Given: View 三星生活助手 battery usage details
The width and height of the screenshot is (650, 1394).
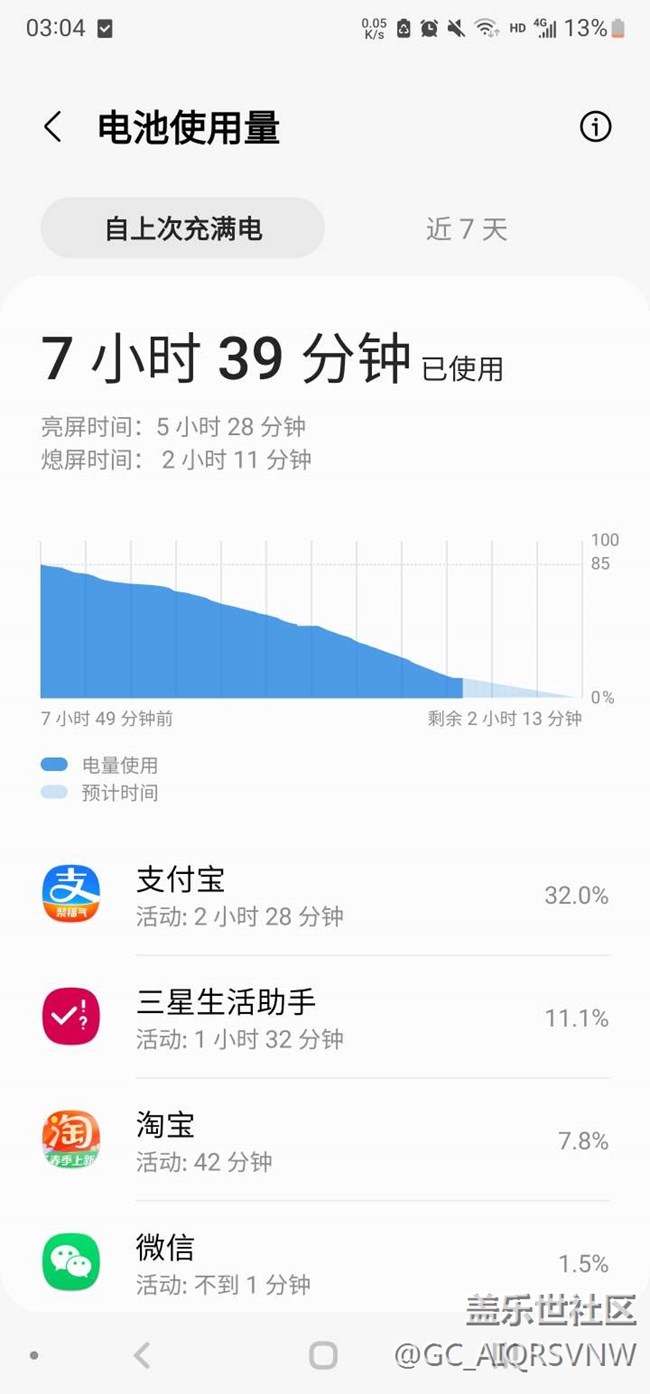Looking at the screenshot, I should click(325, 1018).
